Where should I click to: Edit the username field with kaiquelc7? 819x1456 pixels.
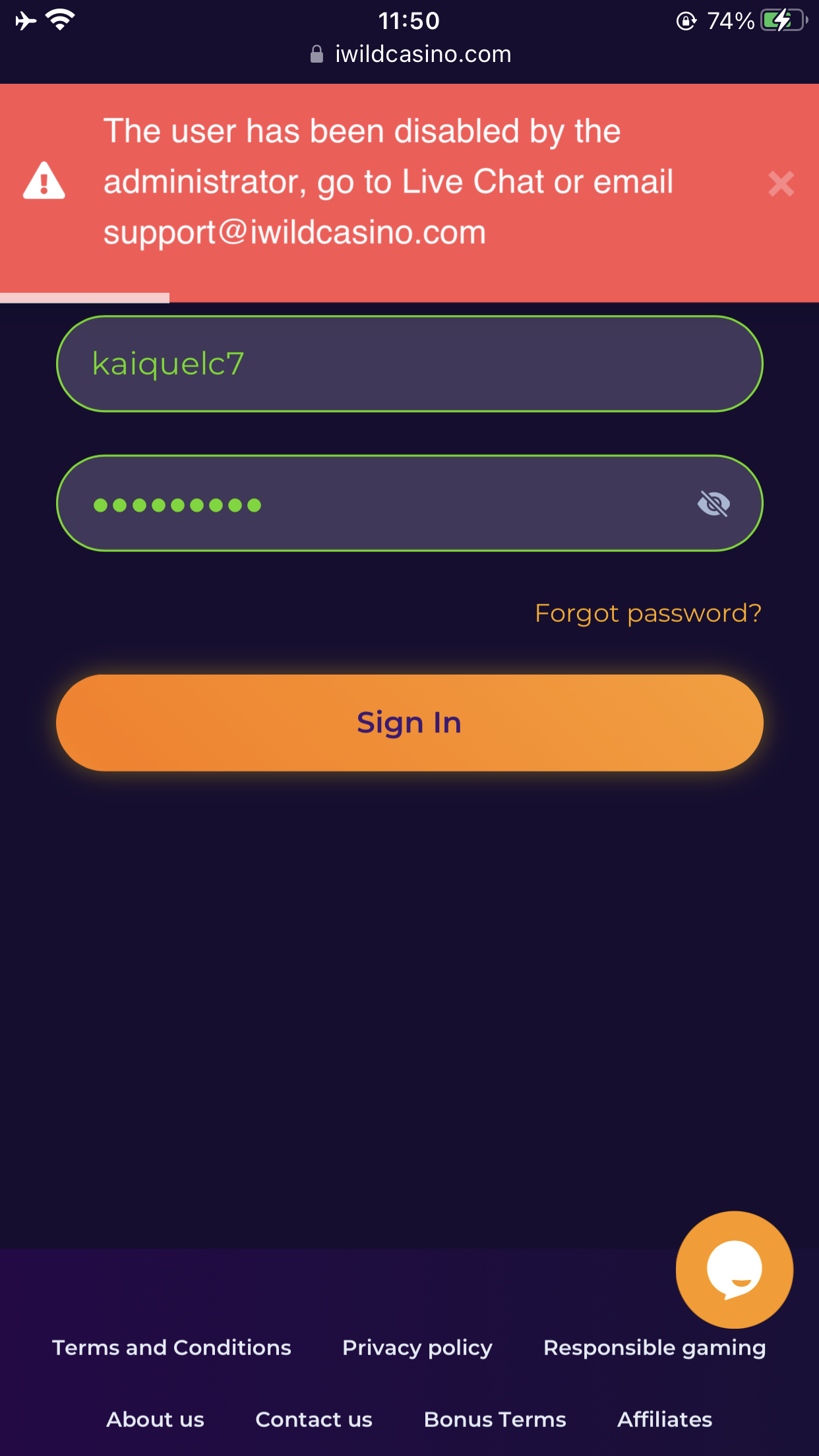click(x=409, y=364)
